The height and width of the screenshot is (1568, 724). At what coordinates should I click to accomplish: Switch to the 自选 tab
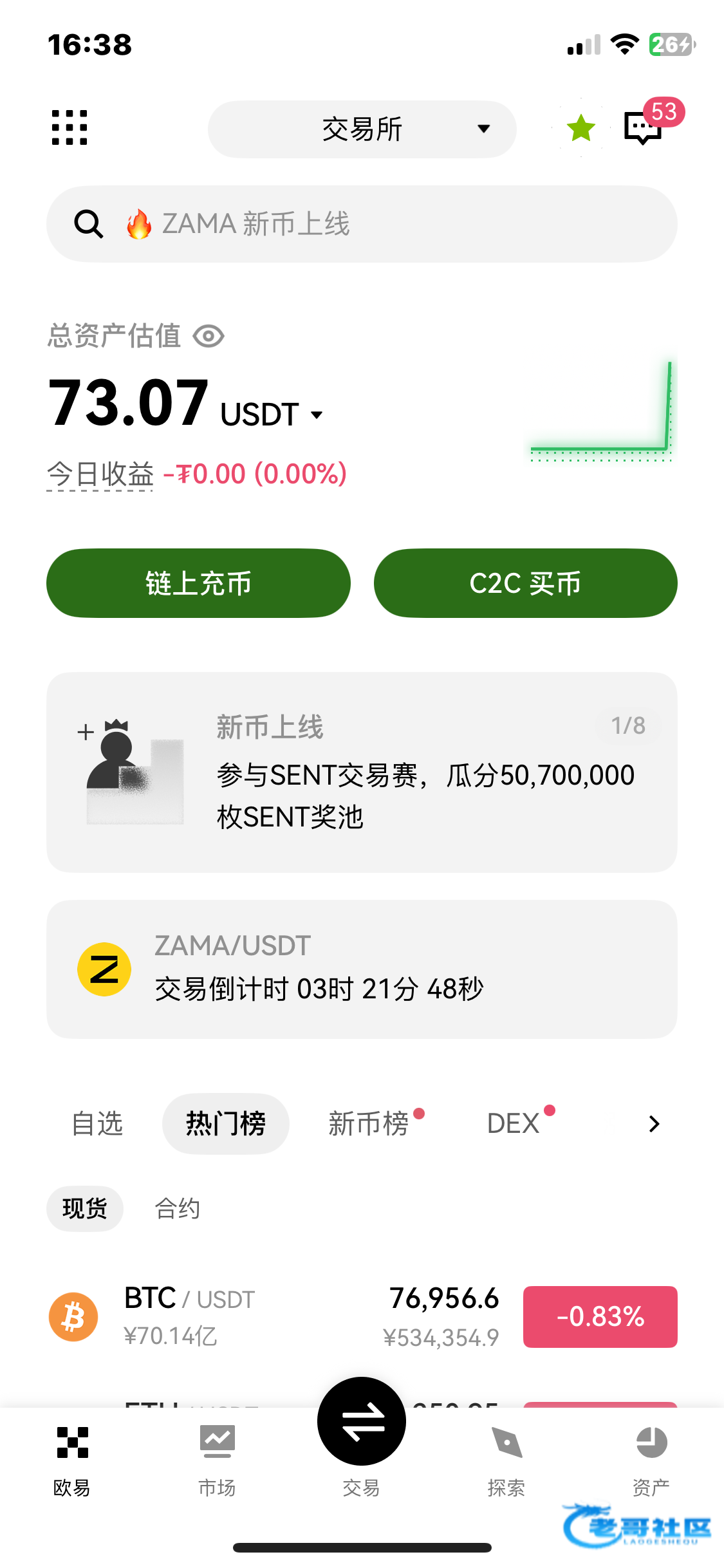(97, 1124)
